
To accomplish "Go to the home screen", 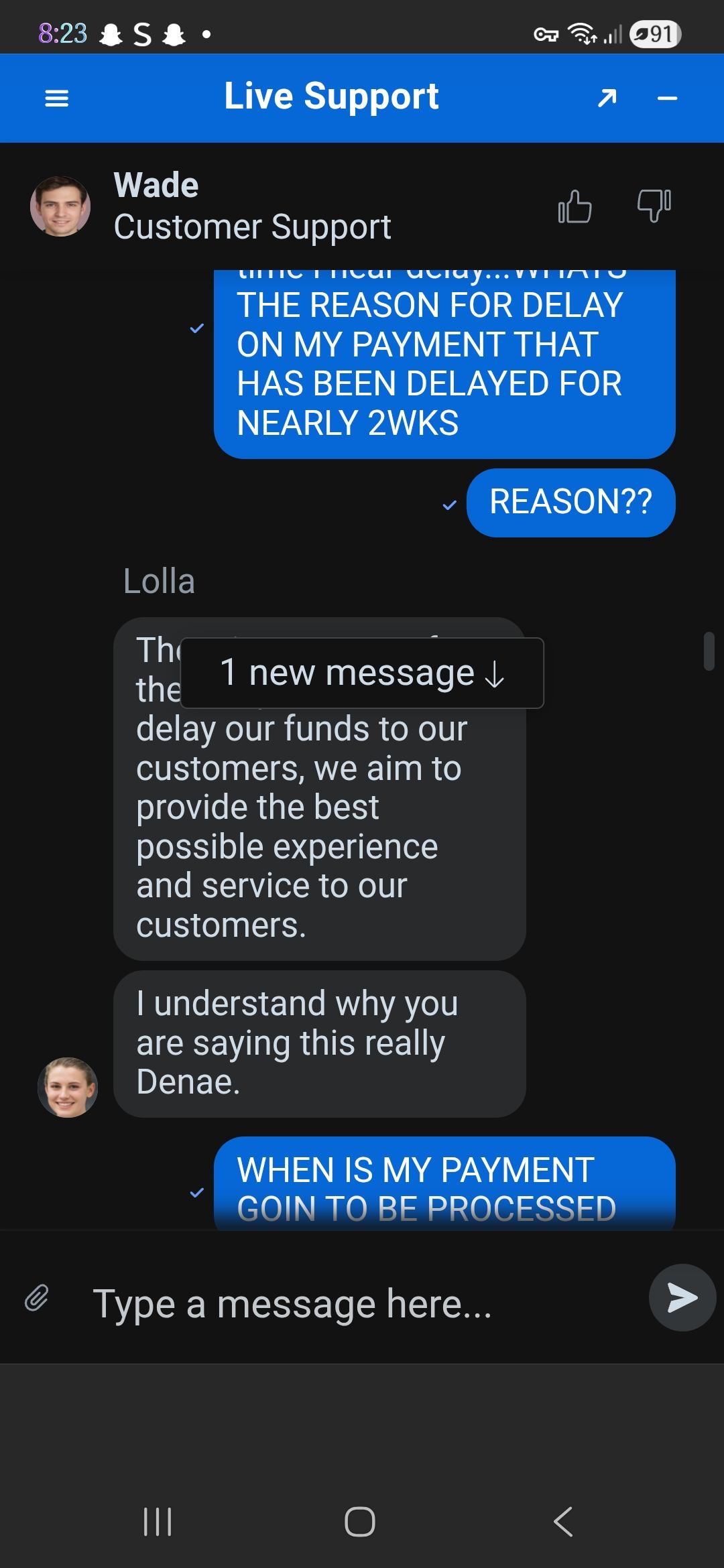I will tap(360, 1521).
